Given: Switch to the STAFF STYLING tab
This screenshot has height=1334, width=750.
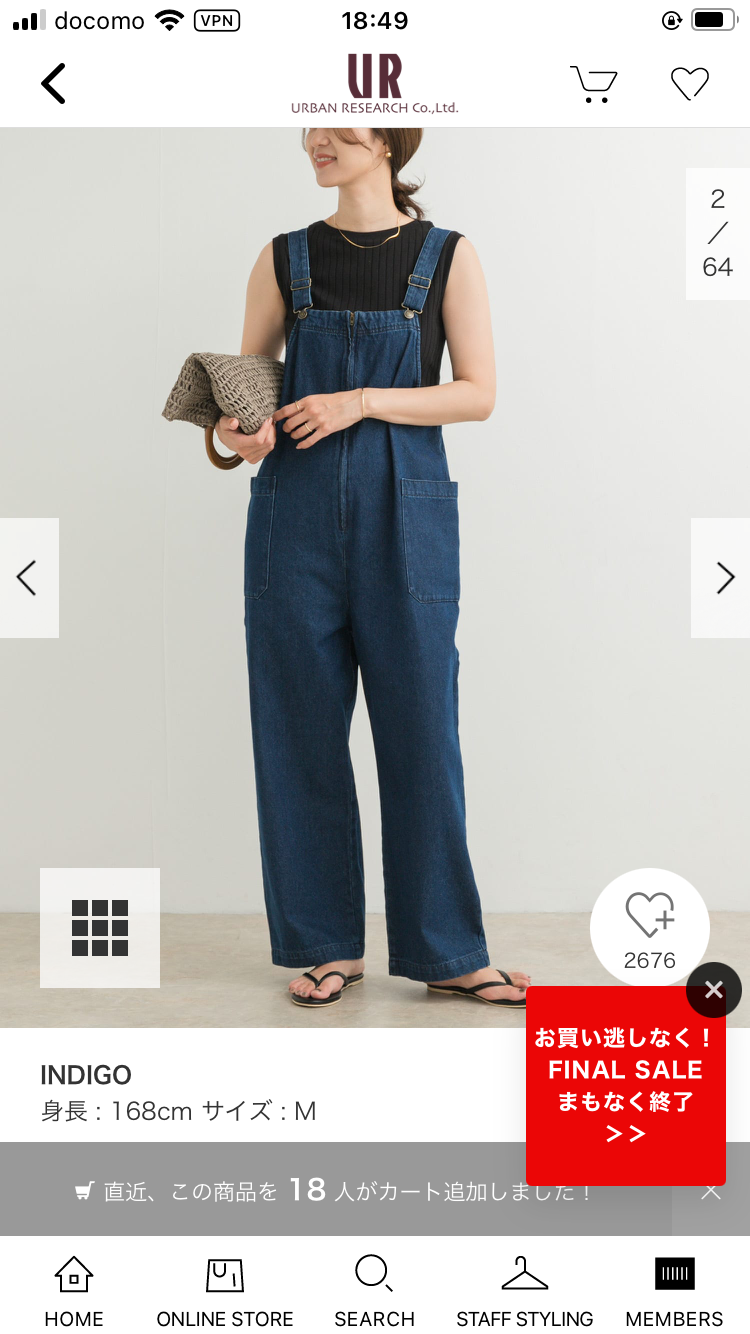Looking at the screenshot, I should (525, 1291).
